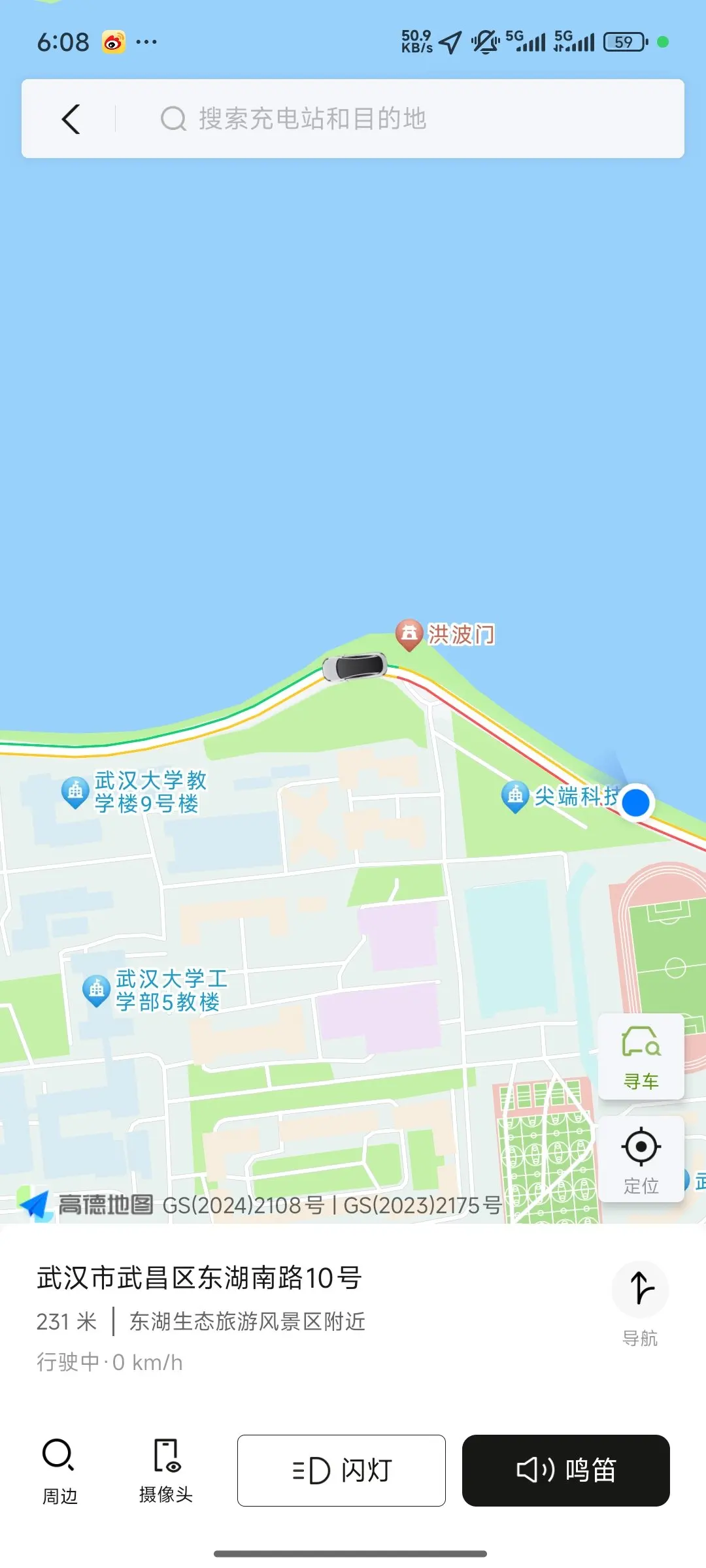This screenshot has width=706, height=1568.
Task: Open 周边 nearby search
Action: click(x=59, y=1470)
